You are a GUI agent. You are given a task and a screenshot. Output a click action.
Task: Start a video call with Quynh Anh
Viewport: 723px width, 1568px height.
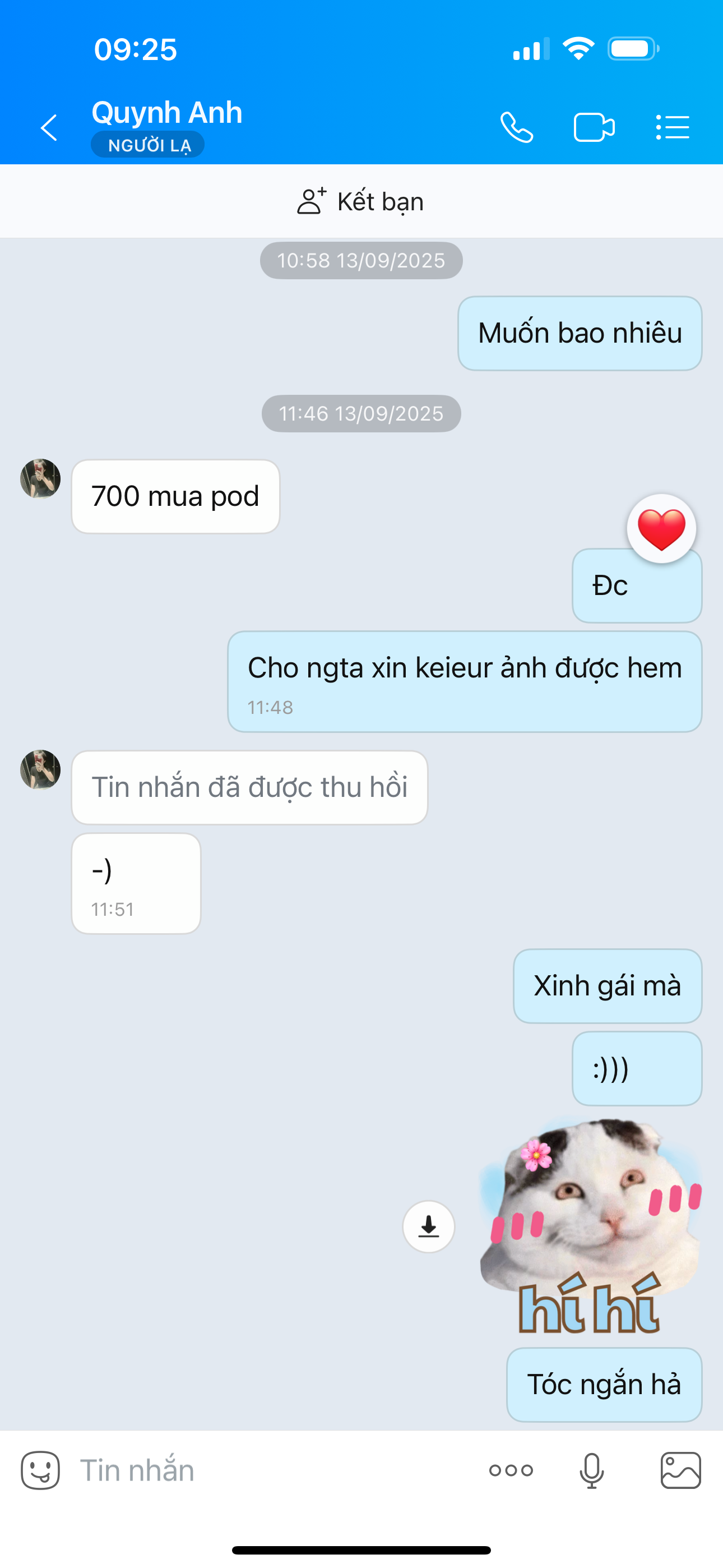coord(594,128)
